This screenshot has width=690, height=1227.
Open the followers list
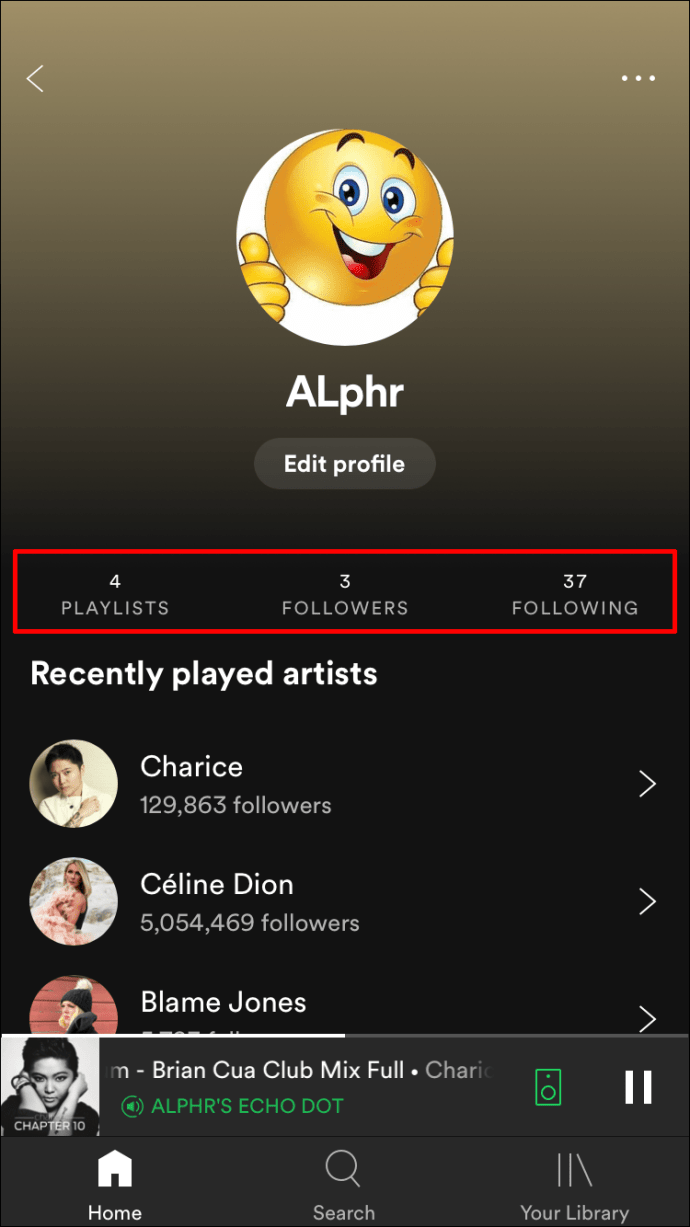coord(345,594)
